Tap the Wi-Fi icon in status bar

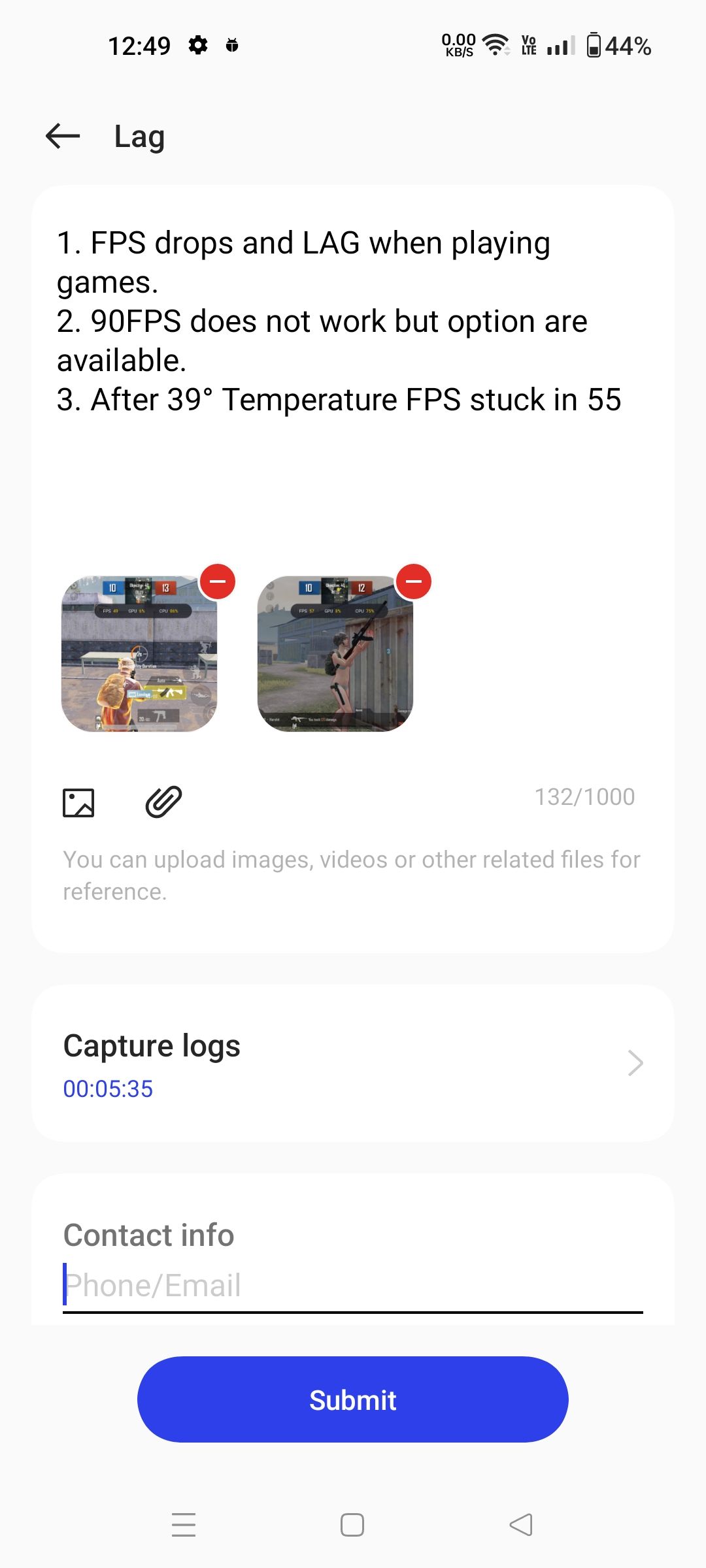(494, 44)
